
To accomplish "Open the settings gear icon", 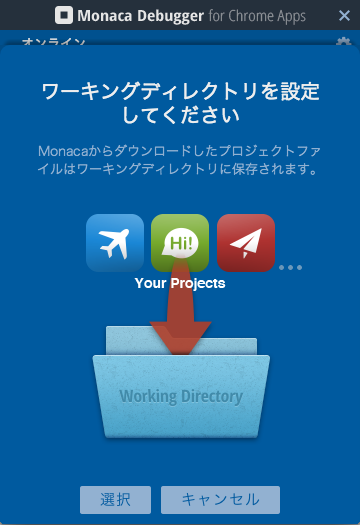I will point(344,41).
